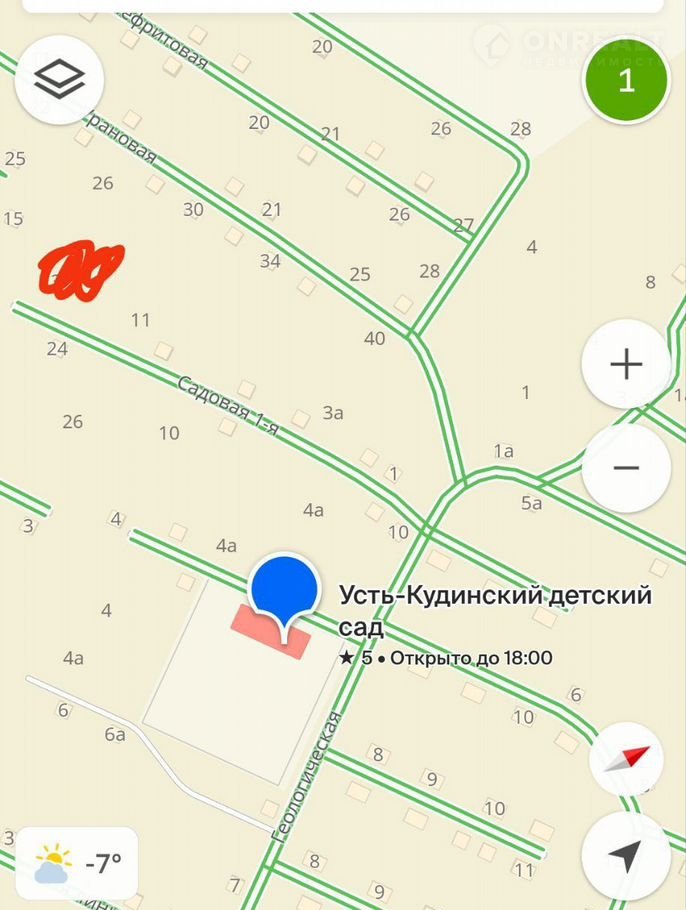Zoom in with the plus button
This screenshot has height=910, width=686.
click(x=626, y=364)
